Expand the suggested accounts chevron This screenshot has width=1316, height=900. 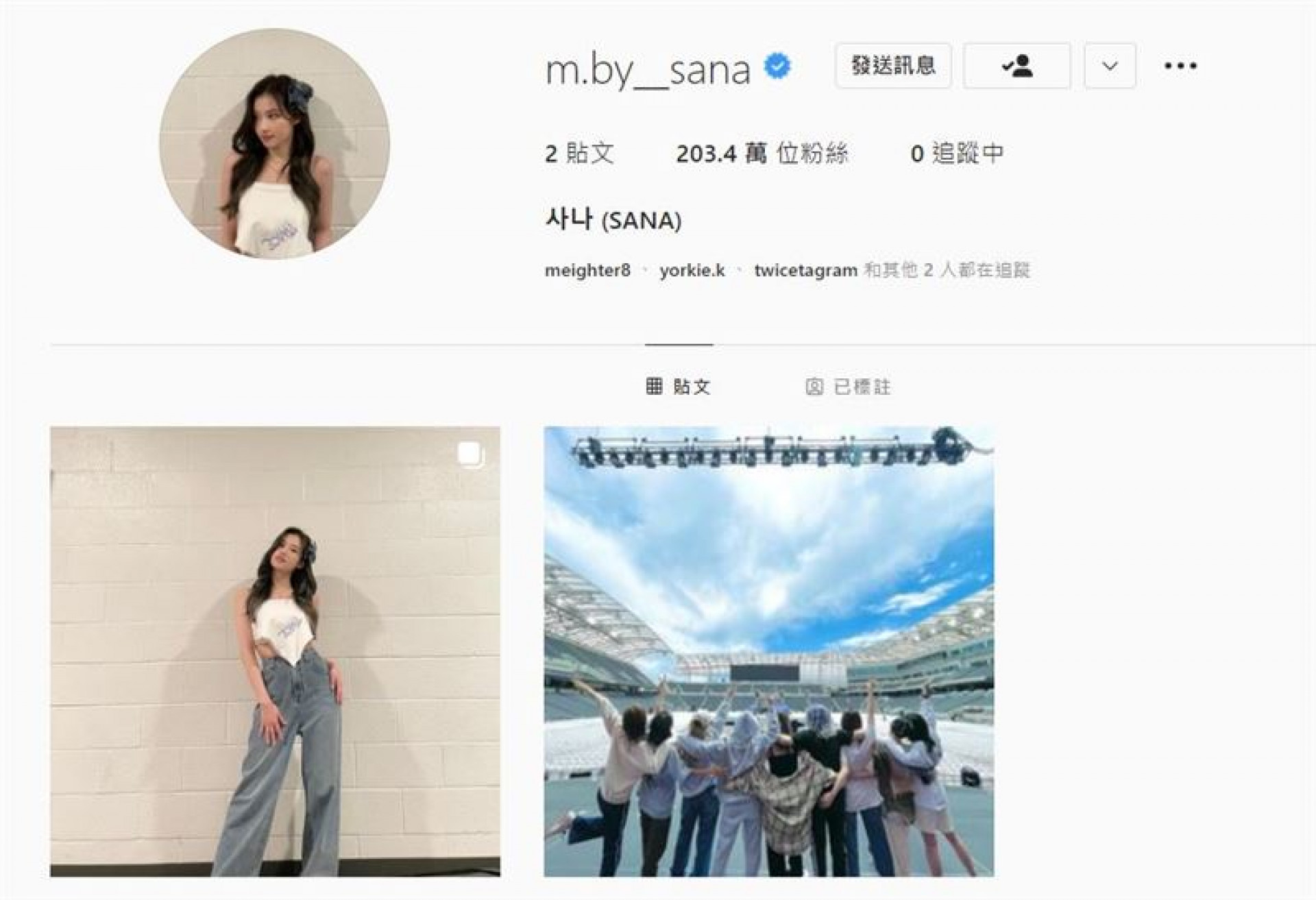pyautogui.click(x=1110, y=66)
